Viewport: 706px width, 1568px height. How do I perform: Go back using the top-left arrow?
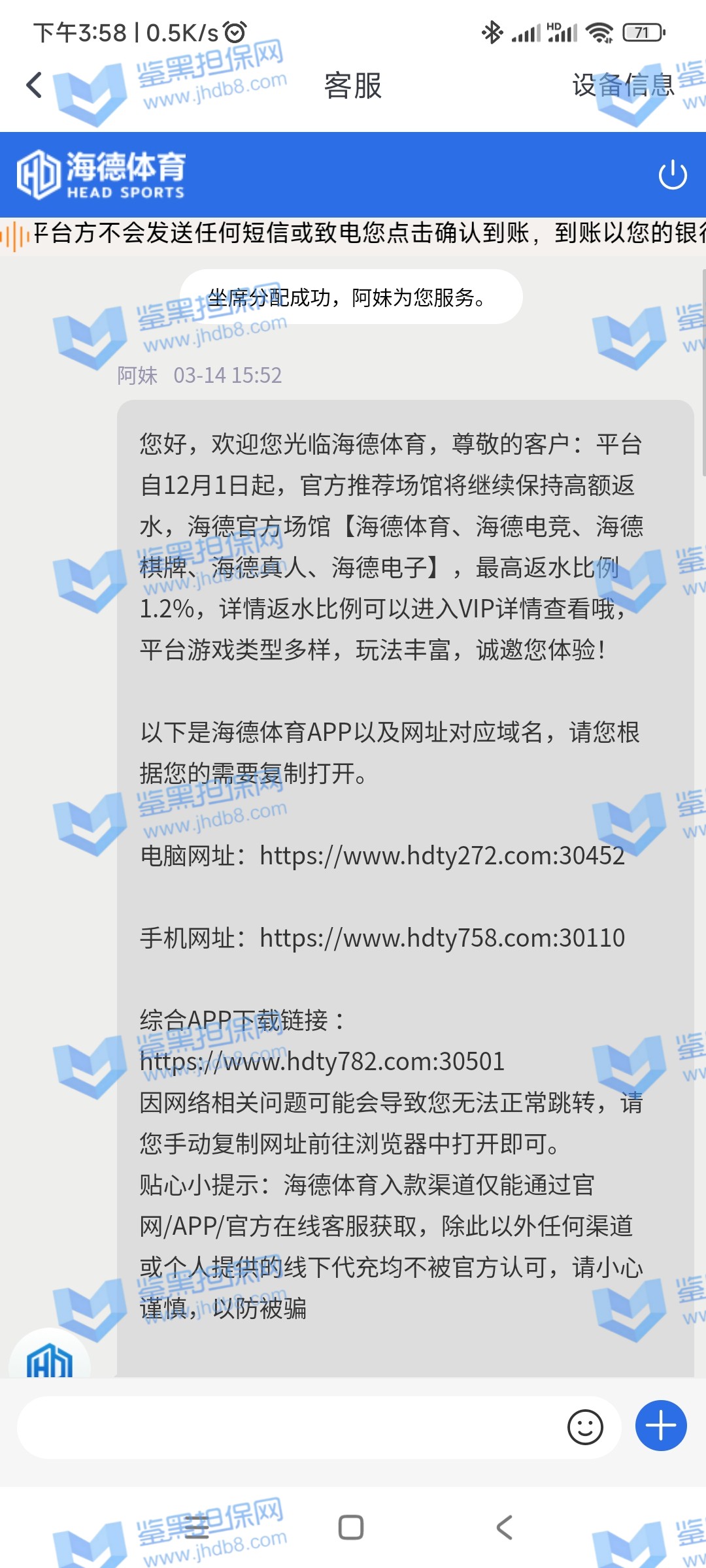[34, 85]
